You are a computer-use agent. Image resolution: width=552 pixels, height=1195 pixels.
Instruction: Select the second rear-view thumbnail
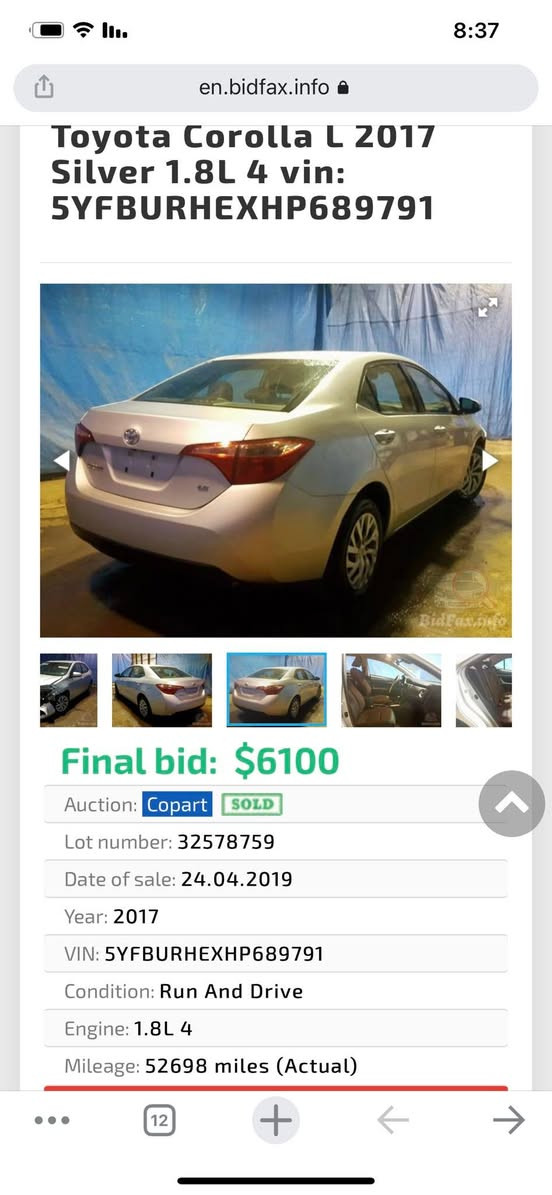(162, 690)
